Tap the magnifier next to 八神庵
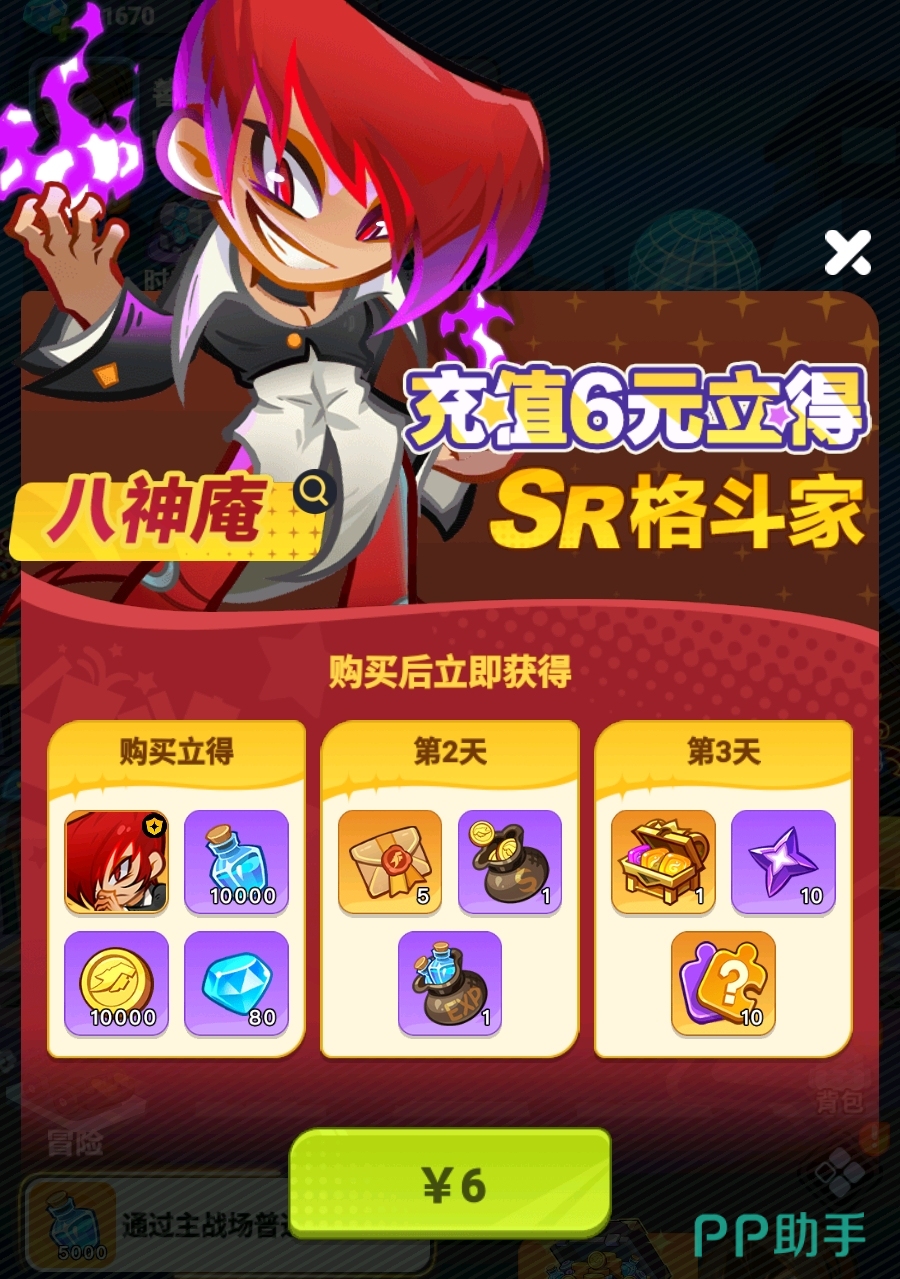This screenshot has width=900, height=1279. click(314, 492)
